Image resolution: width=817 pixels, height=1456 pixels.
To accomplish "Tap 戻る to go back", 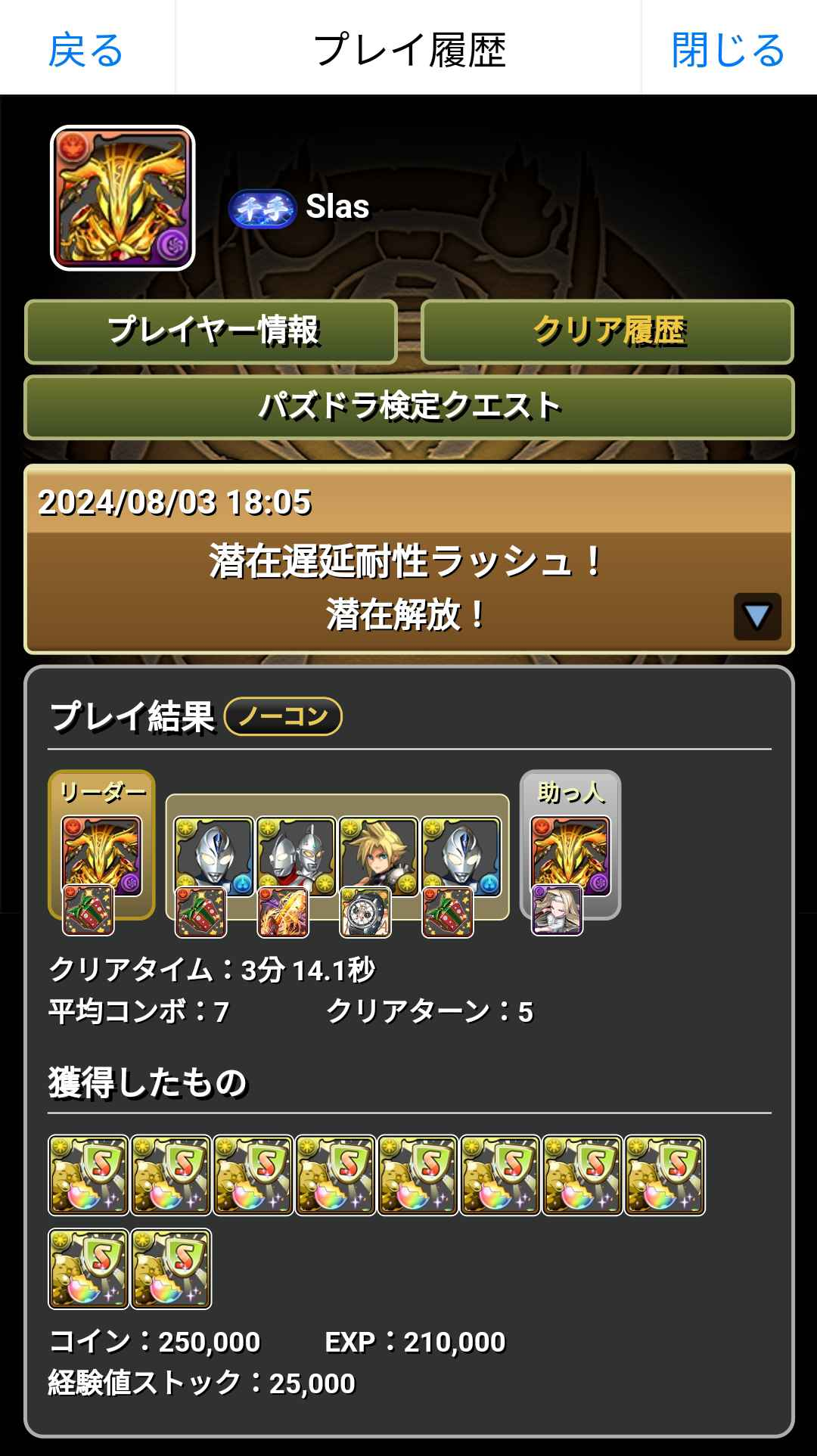I will pos(85,50).
